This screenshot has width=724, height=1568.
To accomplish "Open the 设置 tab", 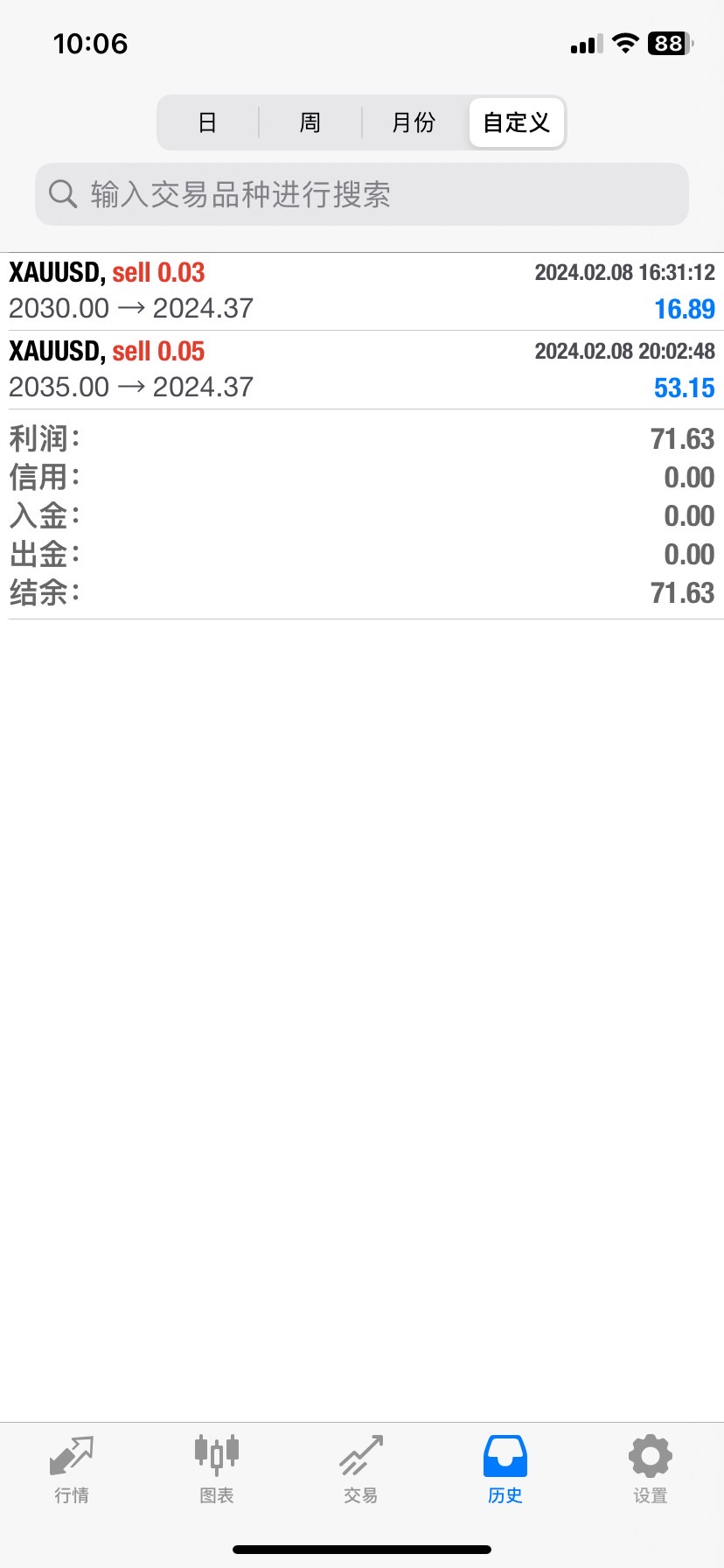I will pyautogui.click(x=651, y=1470).
